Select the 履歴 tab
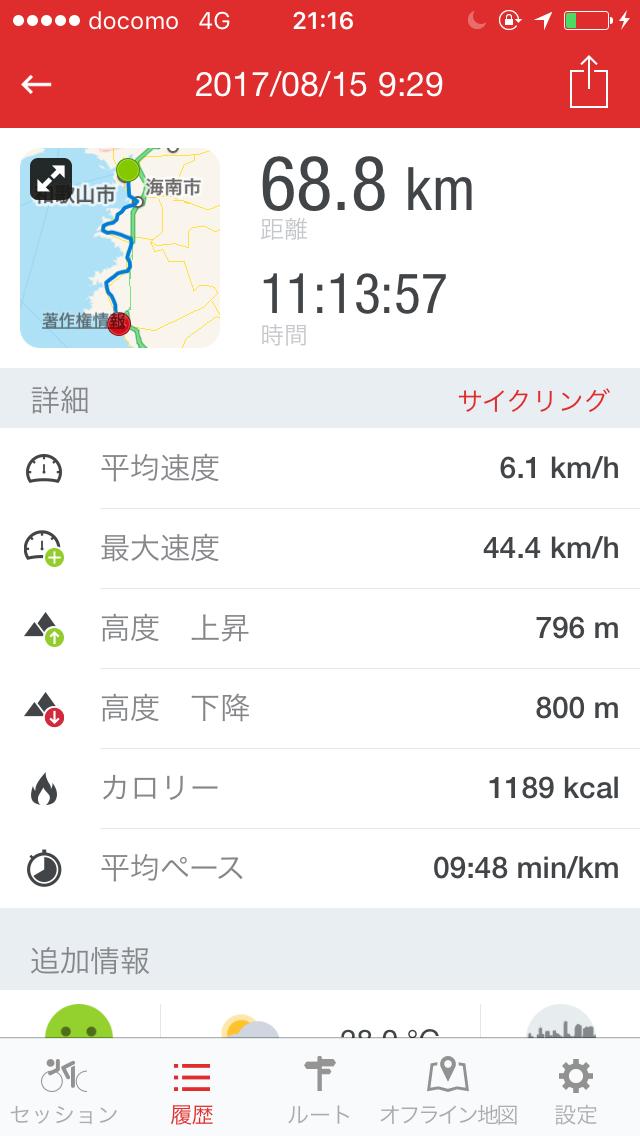The height and width of the screenshot is (1136, 640). click(192, 1089)
